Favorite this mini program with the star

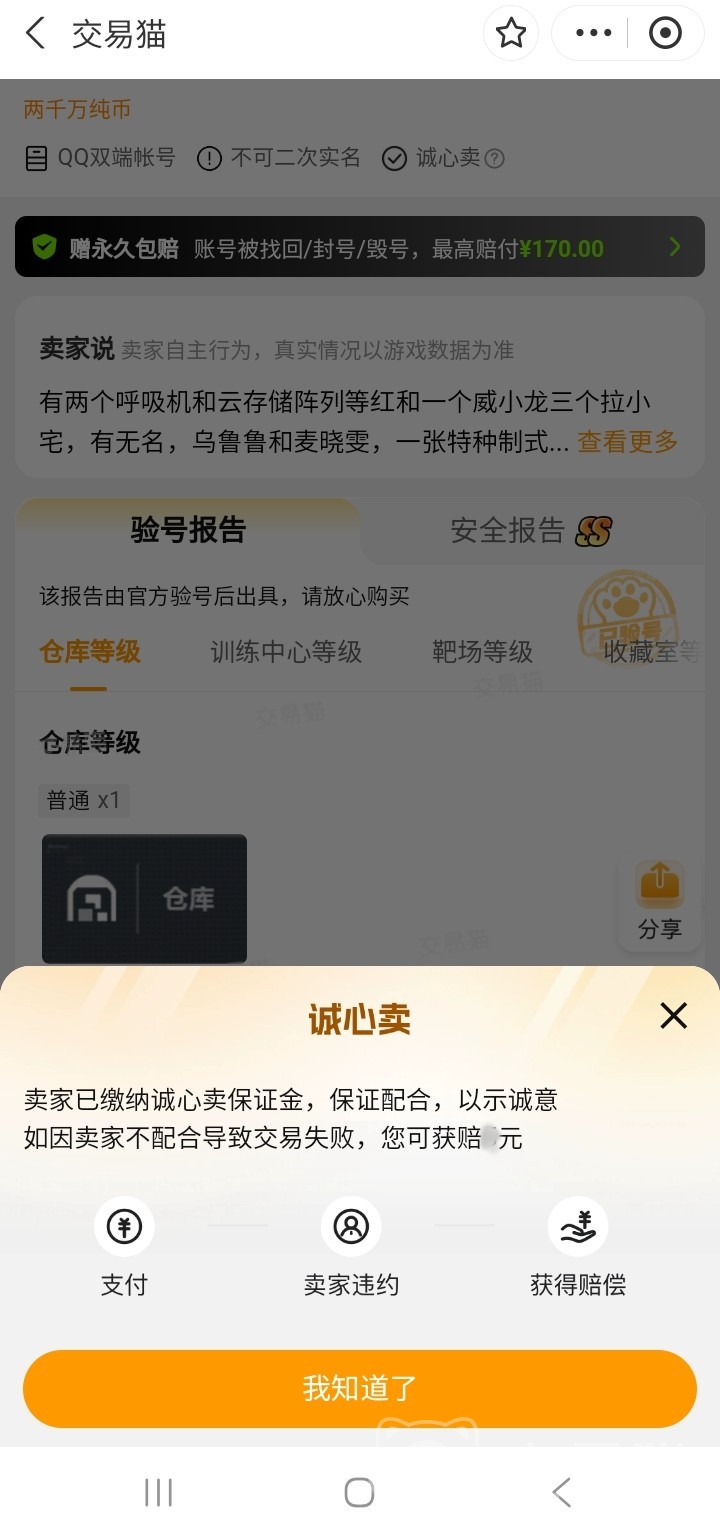pos(511,34)
